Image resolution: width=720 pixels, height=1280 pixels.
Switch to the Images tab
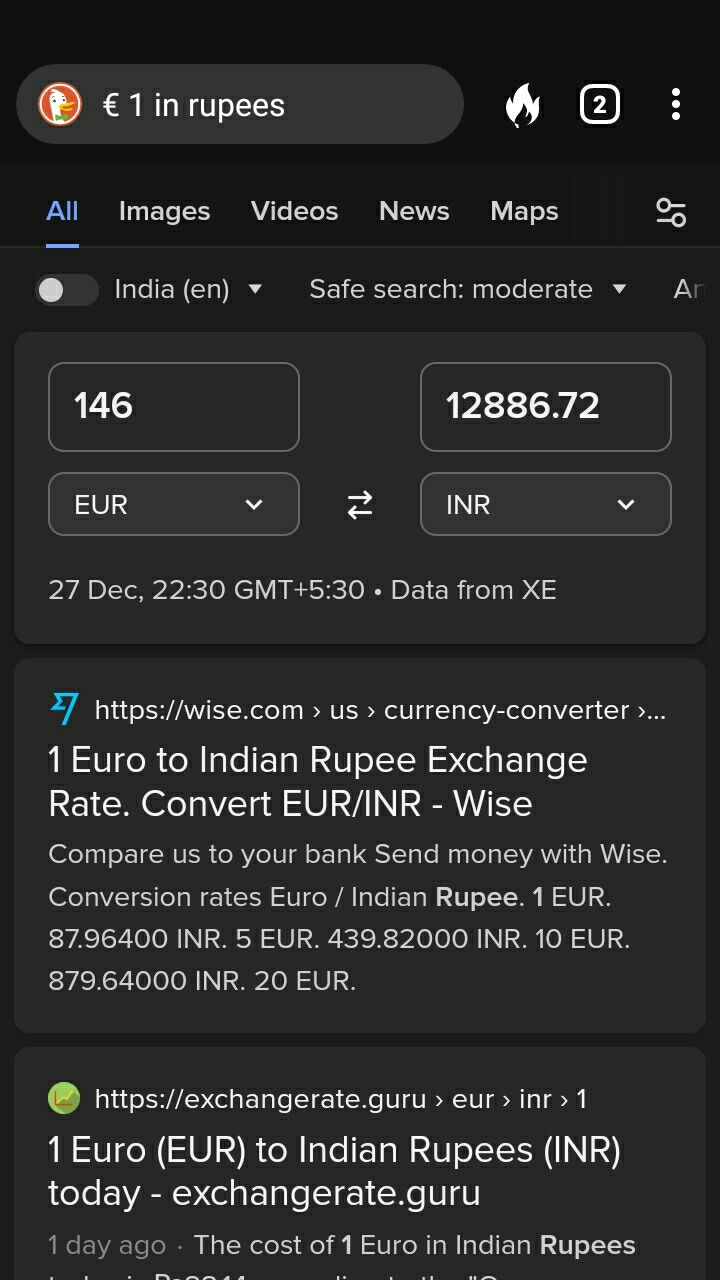[x=164, y=211]
